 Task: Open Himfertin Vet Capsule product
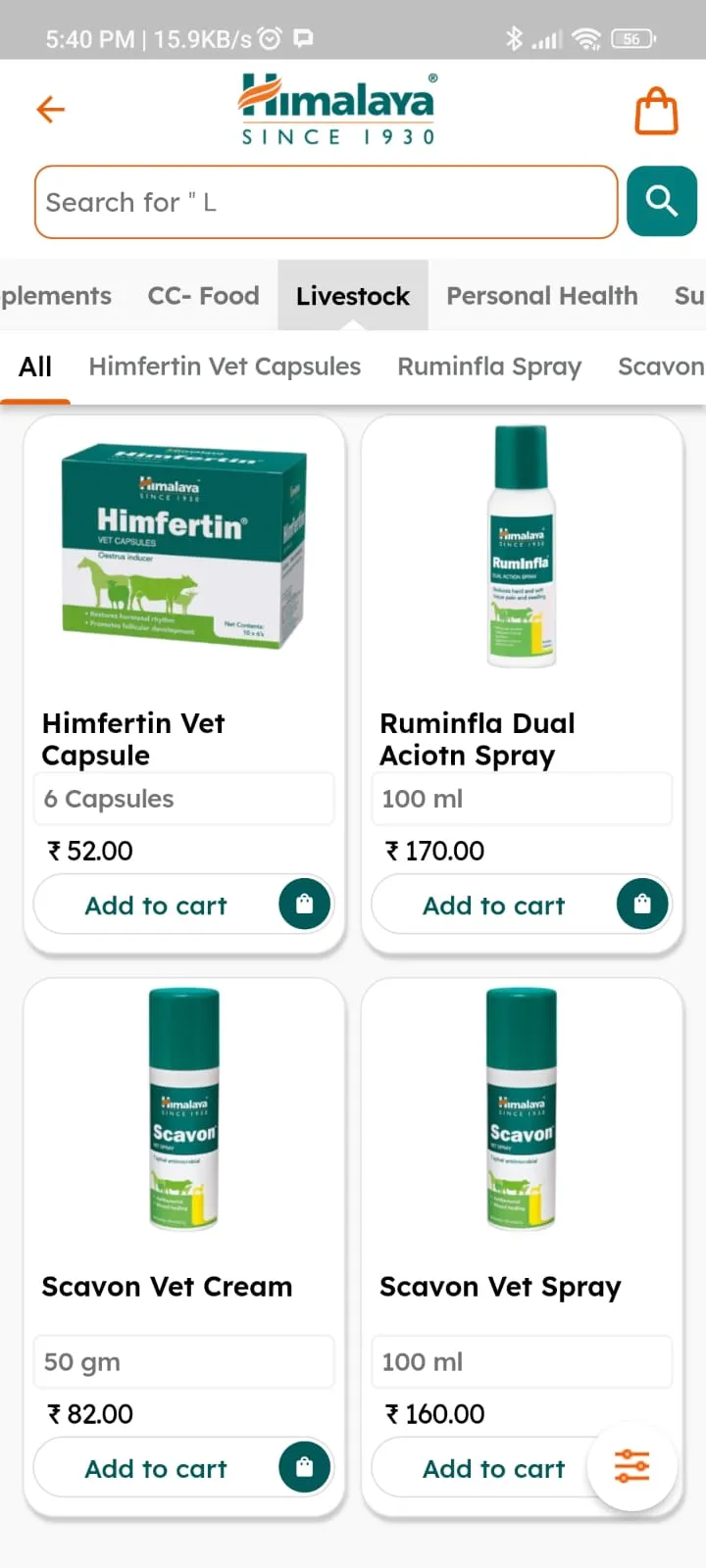(x=183, y=549)
